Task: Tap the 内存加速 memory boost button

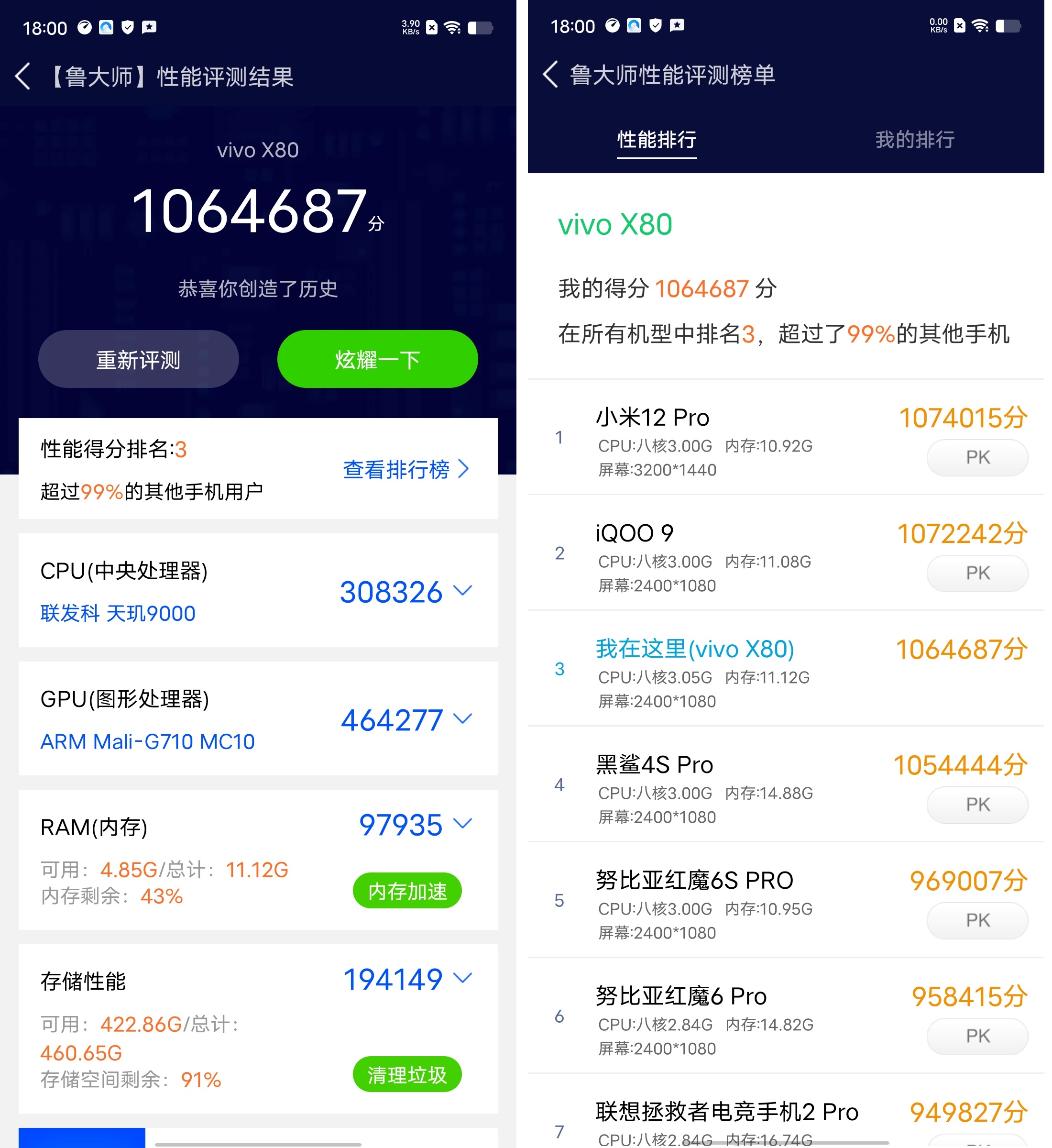Action: point(406,890)
